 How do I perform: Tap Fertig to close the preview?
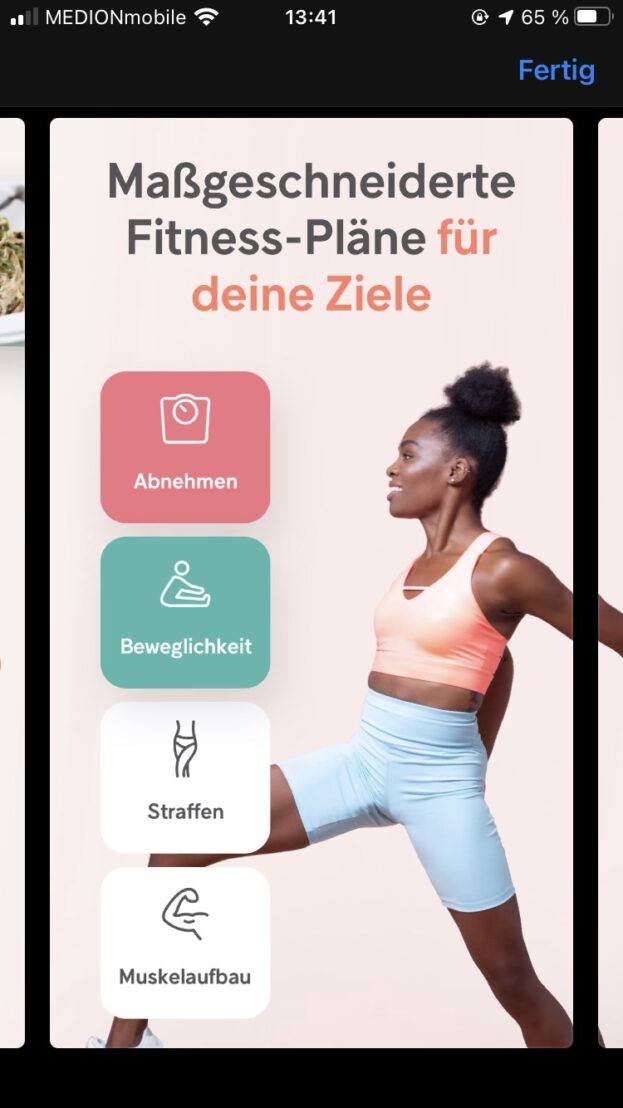[556, 71]
